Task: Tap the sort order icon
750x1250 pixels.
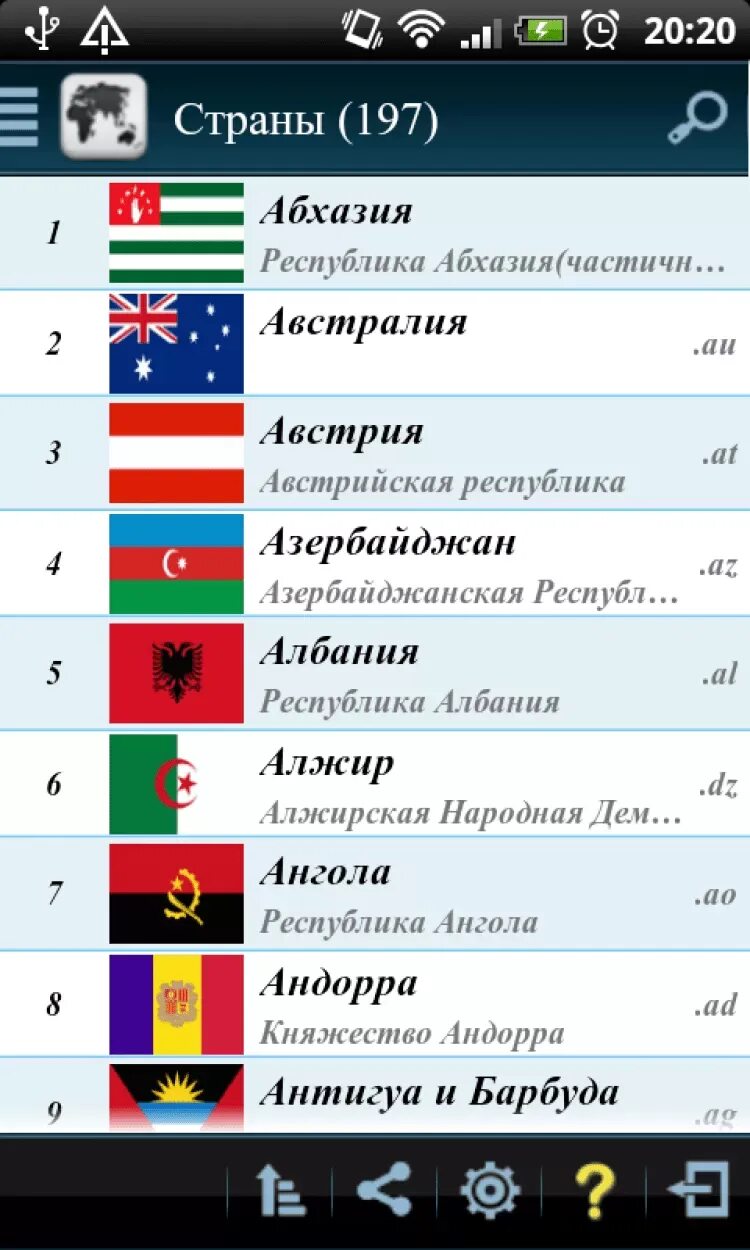Action: [280, 1190]
